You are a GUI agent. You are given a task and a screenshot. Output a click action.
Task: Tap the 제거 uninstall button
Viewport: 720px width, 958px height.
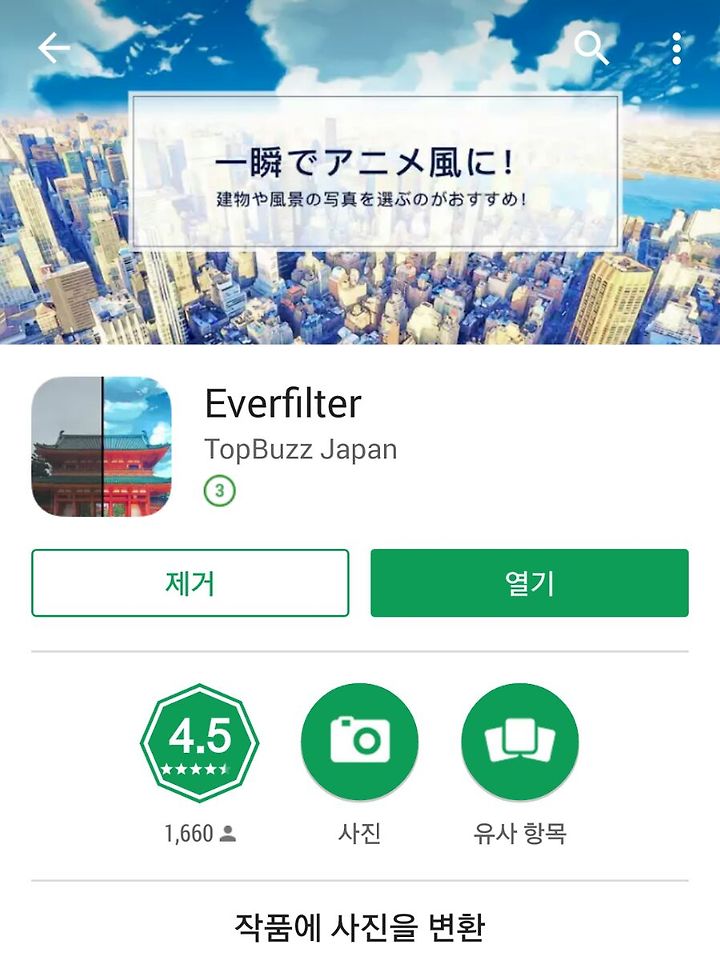pos(190,583)
